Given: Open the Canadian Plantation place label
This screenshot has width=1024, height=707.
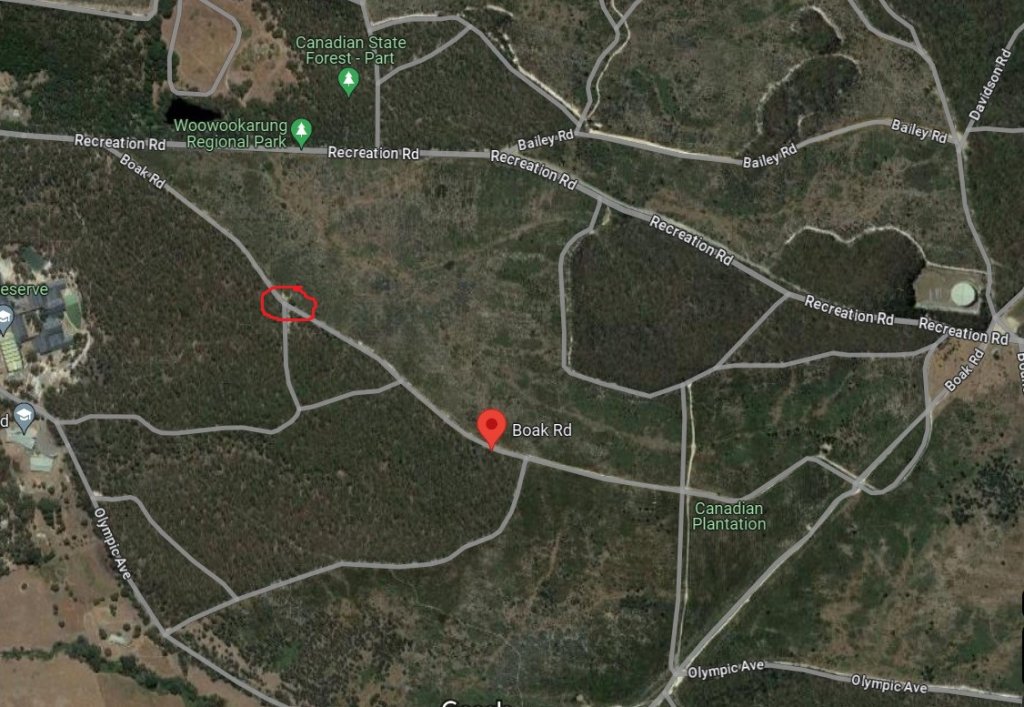Looking at the screenshot, I should (730, 516).
